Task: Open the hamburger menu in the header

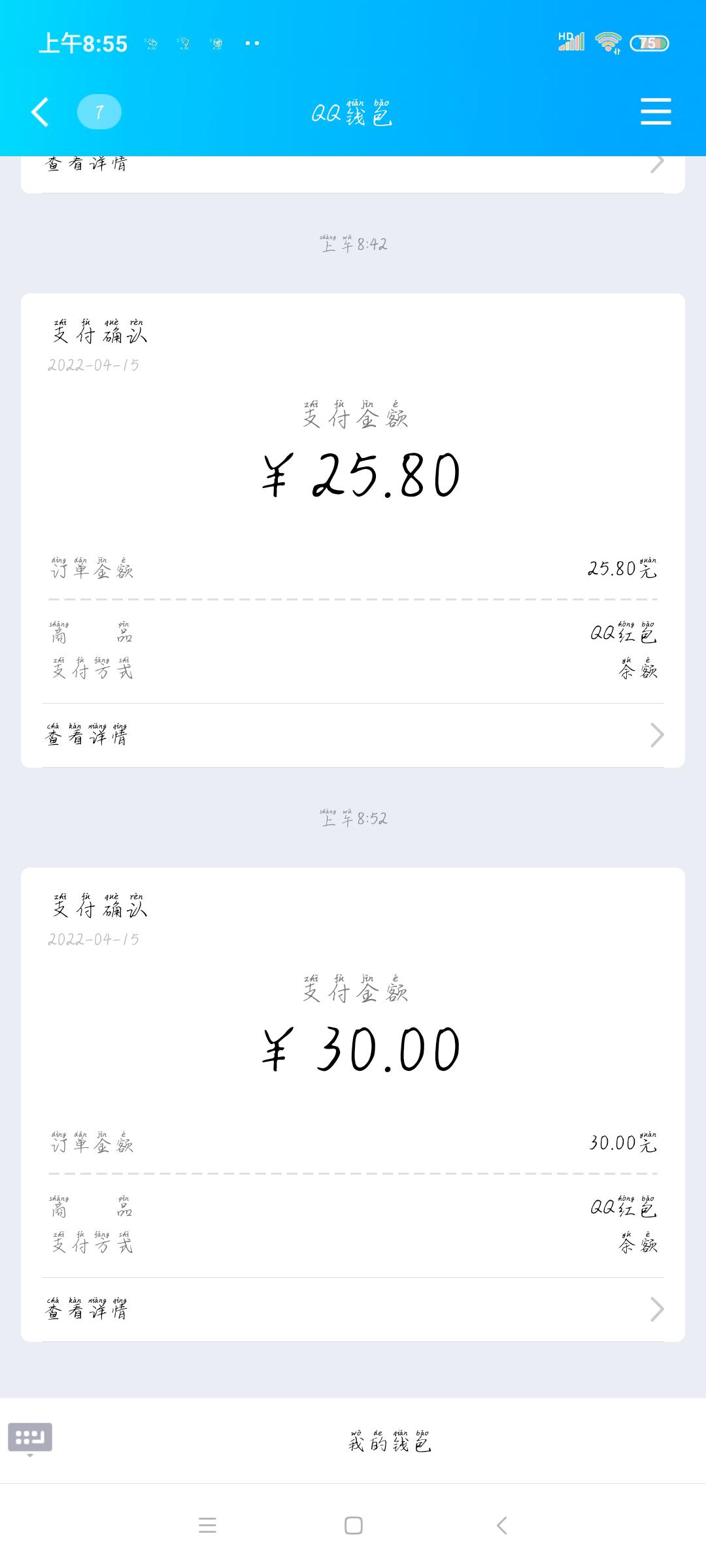Action: pos(656,111)
